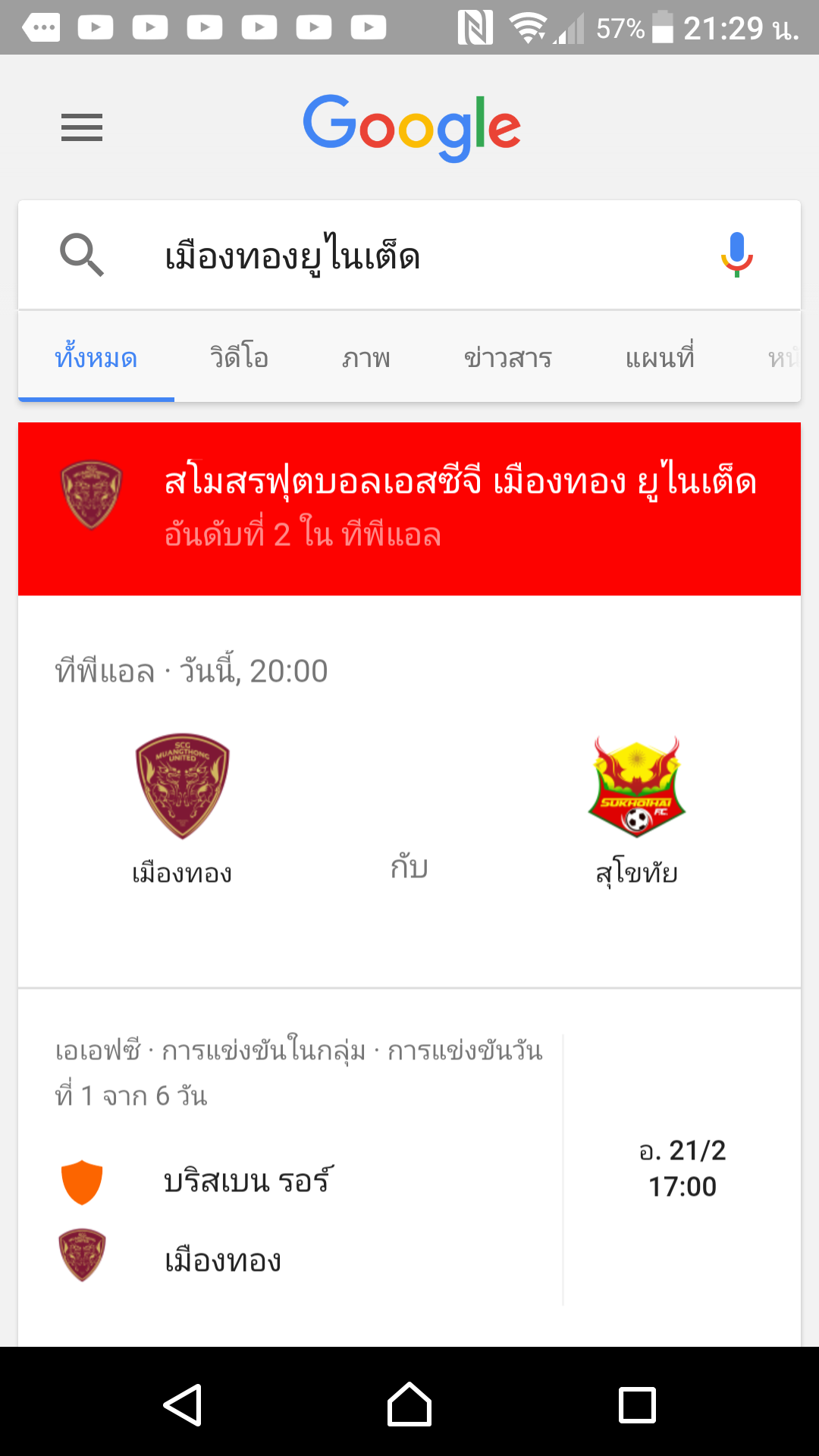Open the hamburger menu
The height and width of the screenshot is (1456, 819).
(82, 127)
